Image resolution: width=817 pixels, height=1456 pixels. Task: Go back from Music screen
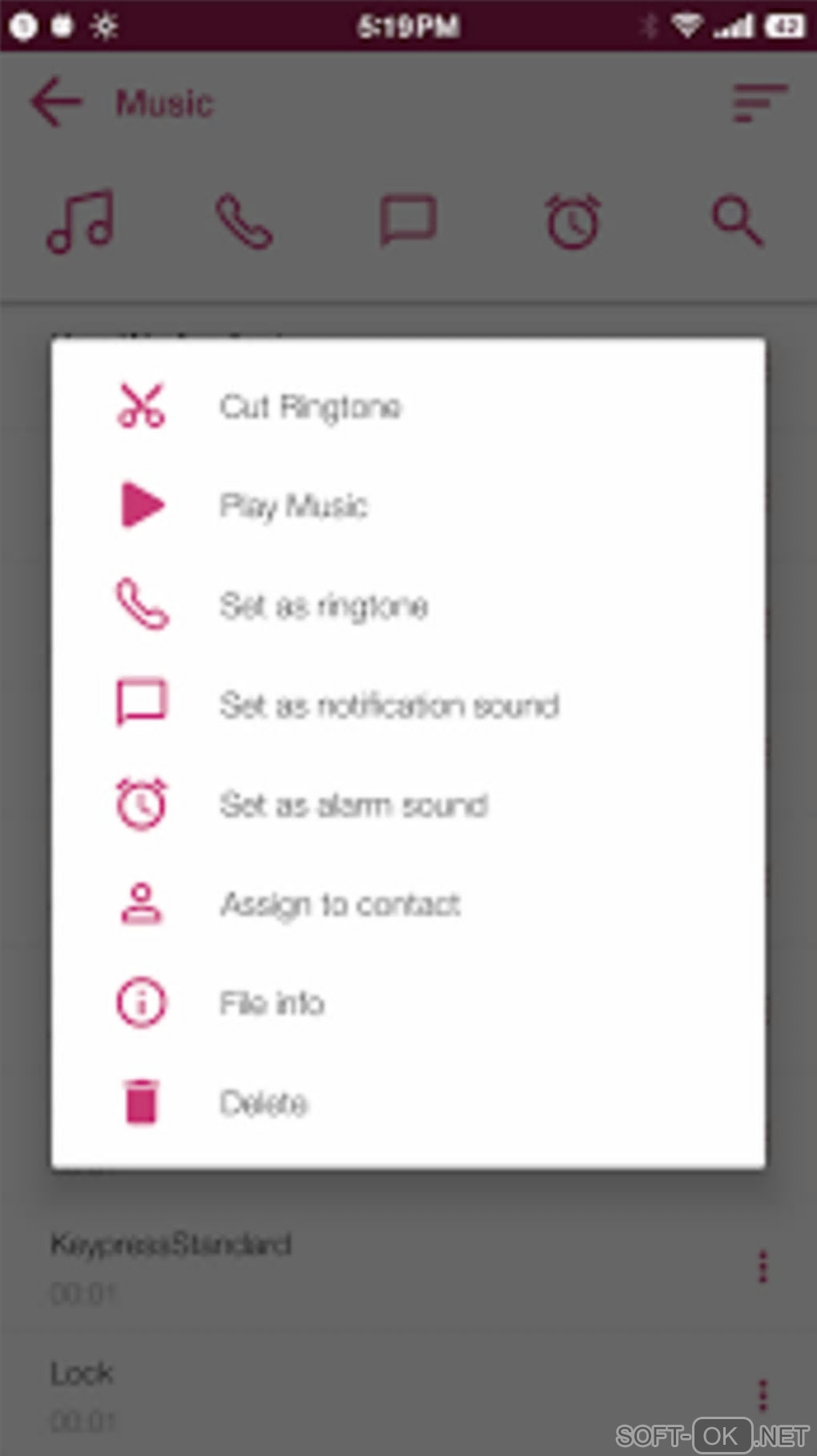(x=56, y=103)
